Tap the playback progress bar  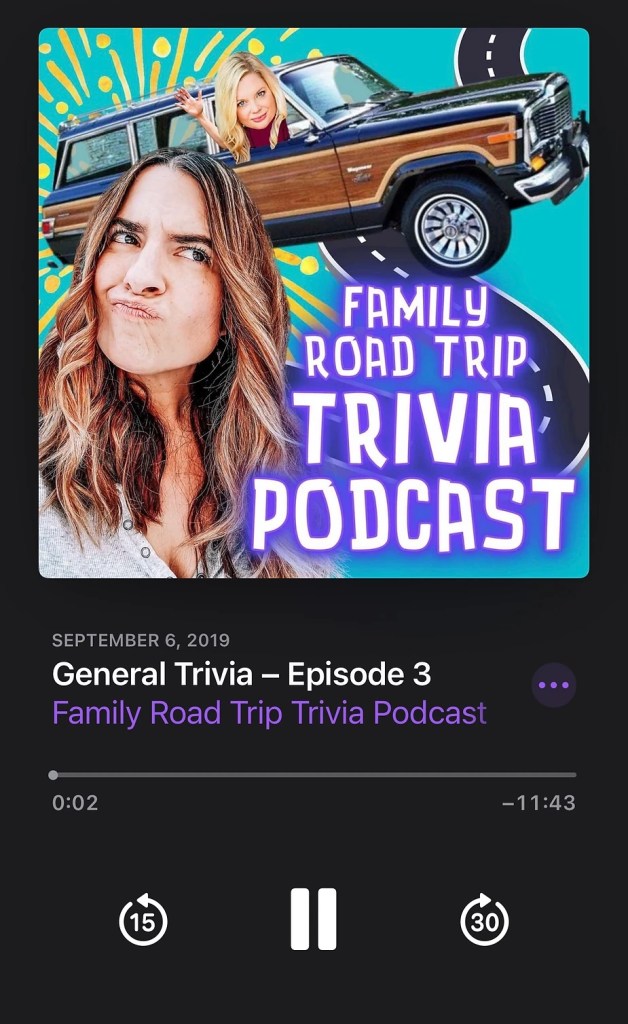click(314, 774)
